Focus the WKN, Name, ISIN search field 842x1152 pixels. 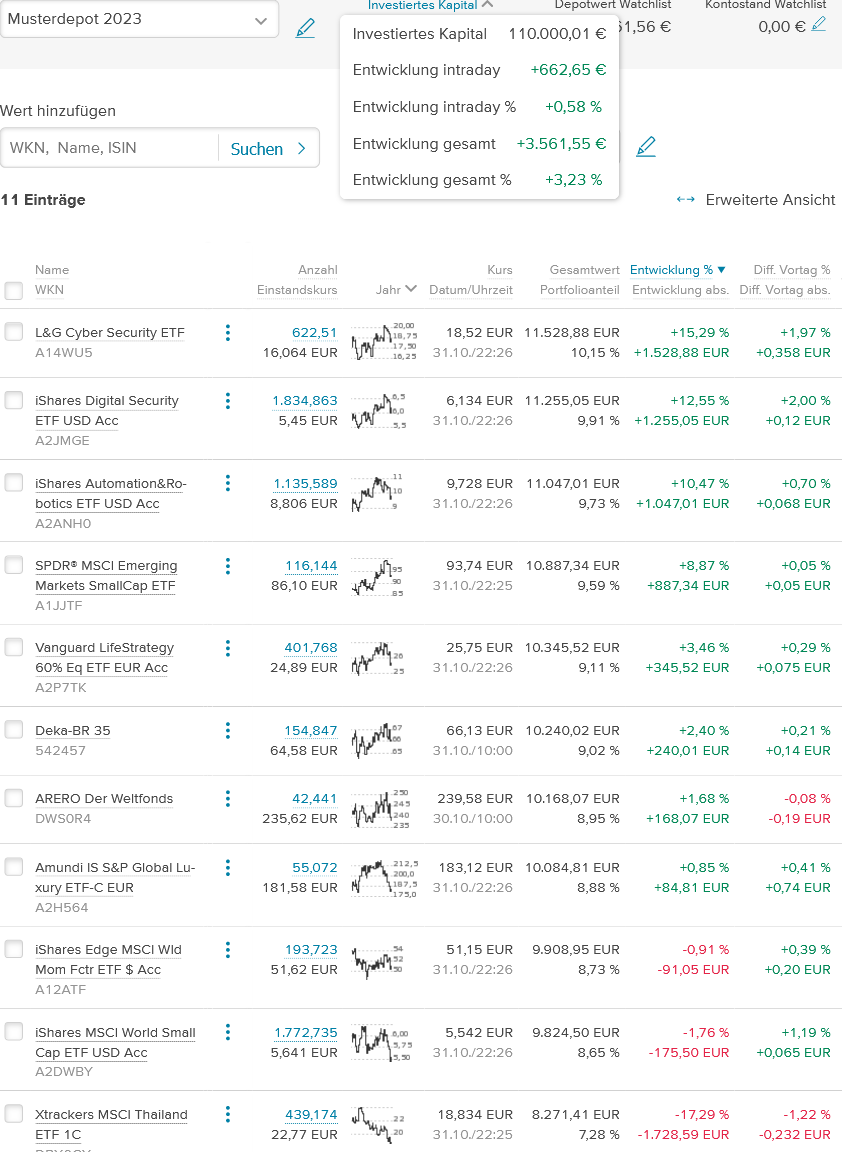point(110,148)
